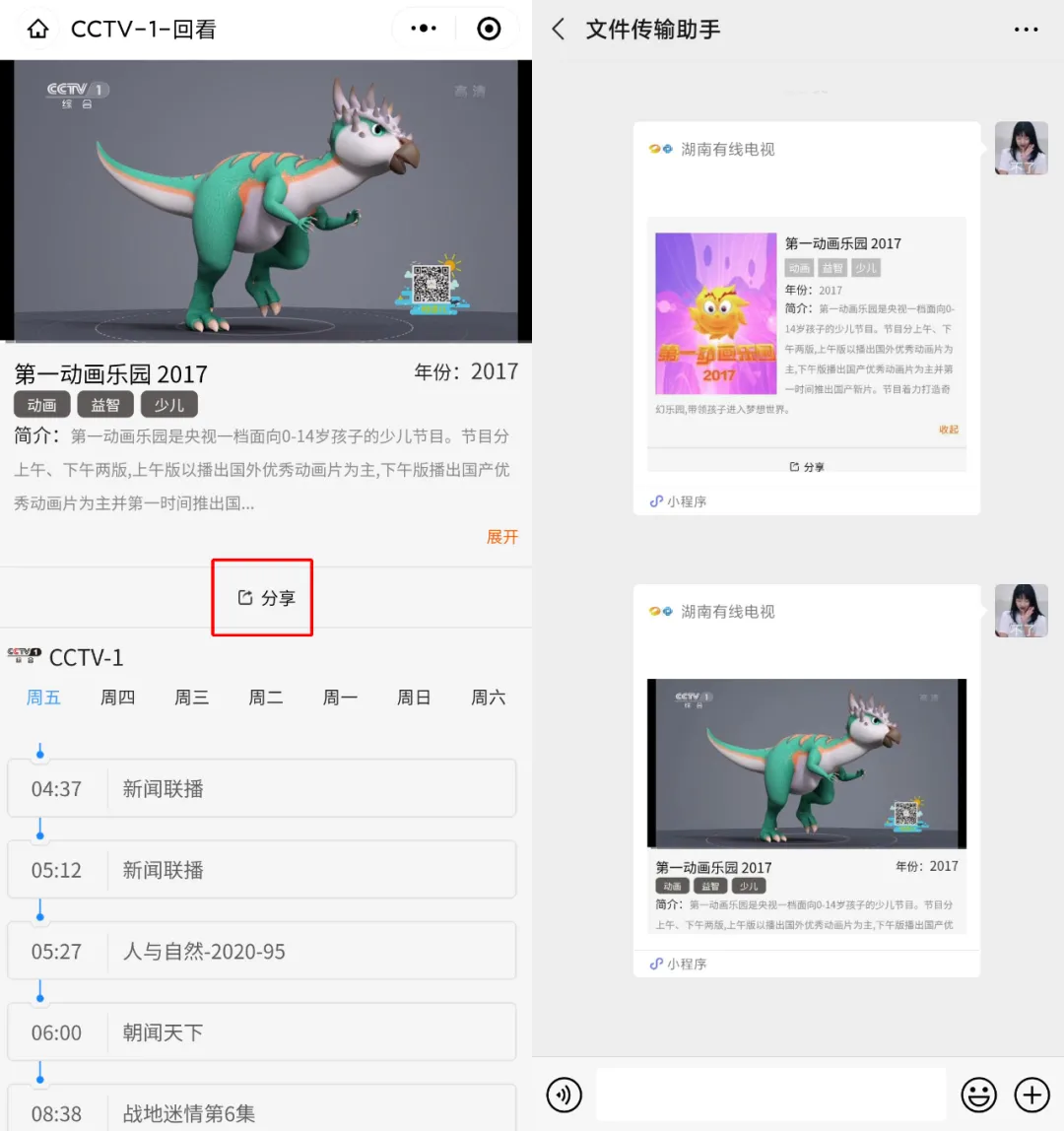Open the 文件传输助手 chat options menu
This screenshot has width=1064, height=1131.
1026,30
